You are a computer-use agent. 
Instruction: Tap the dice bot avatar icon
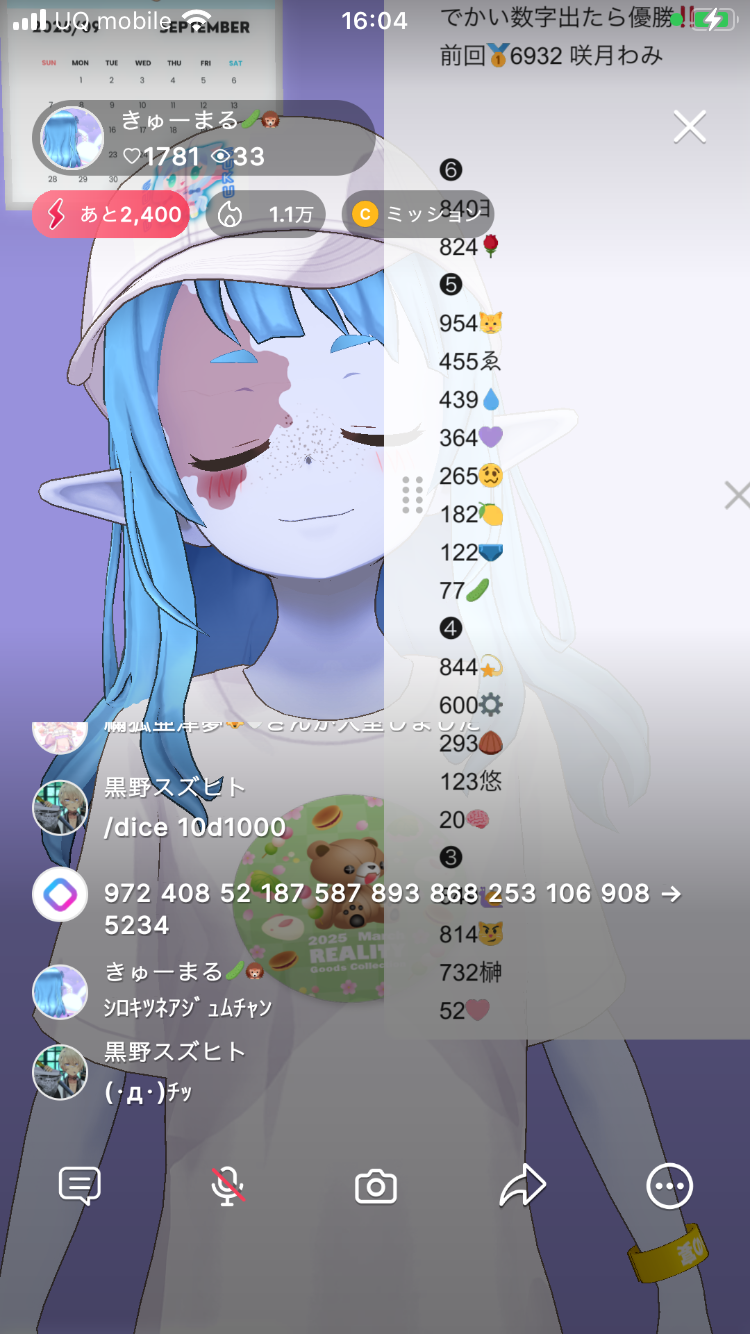point(60,894)
